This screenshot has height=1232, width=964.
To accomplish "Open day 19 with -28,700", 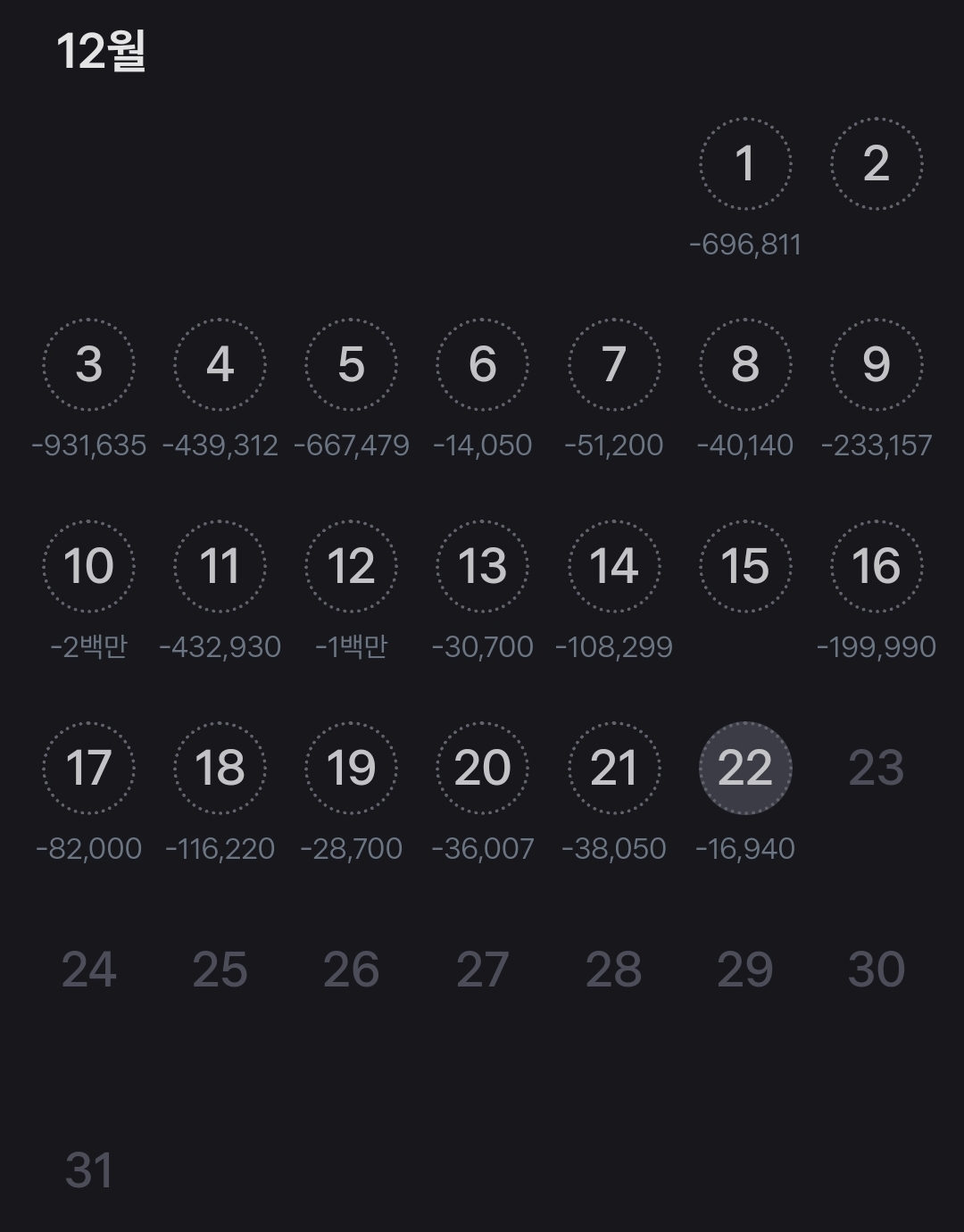I will (351, 769).
